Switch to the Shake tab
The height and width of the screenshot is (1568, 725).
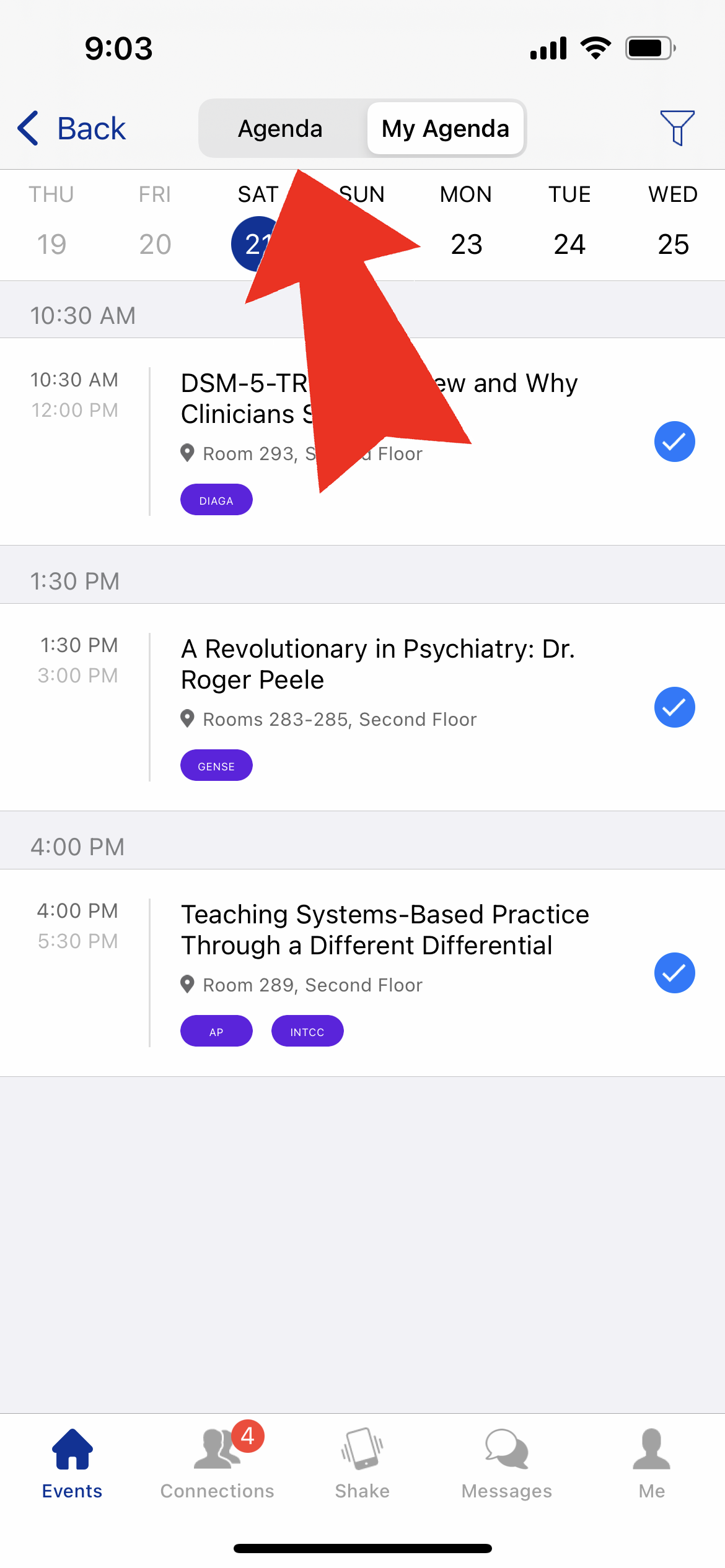click(x=362, y=1463)
